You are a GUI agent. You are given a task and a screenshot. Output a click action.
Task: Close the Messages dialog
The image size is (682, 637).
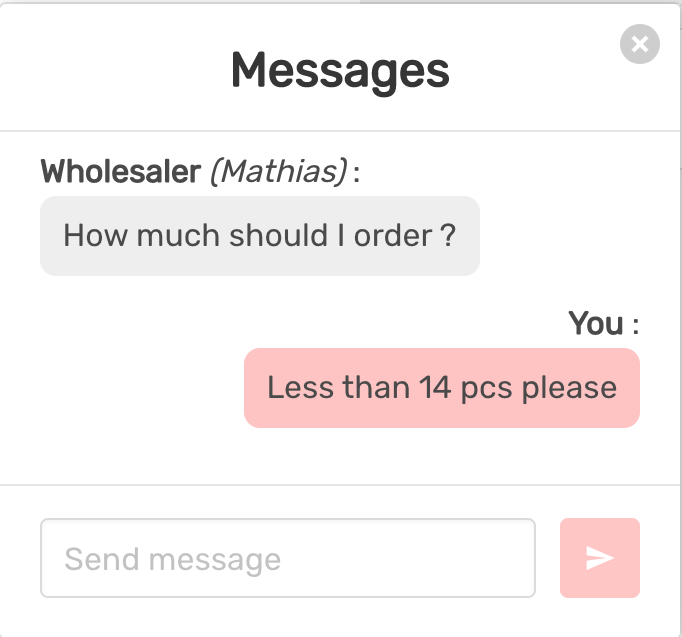pos(639,44)
